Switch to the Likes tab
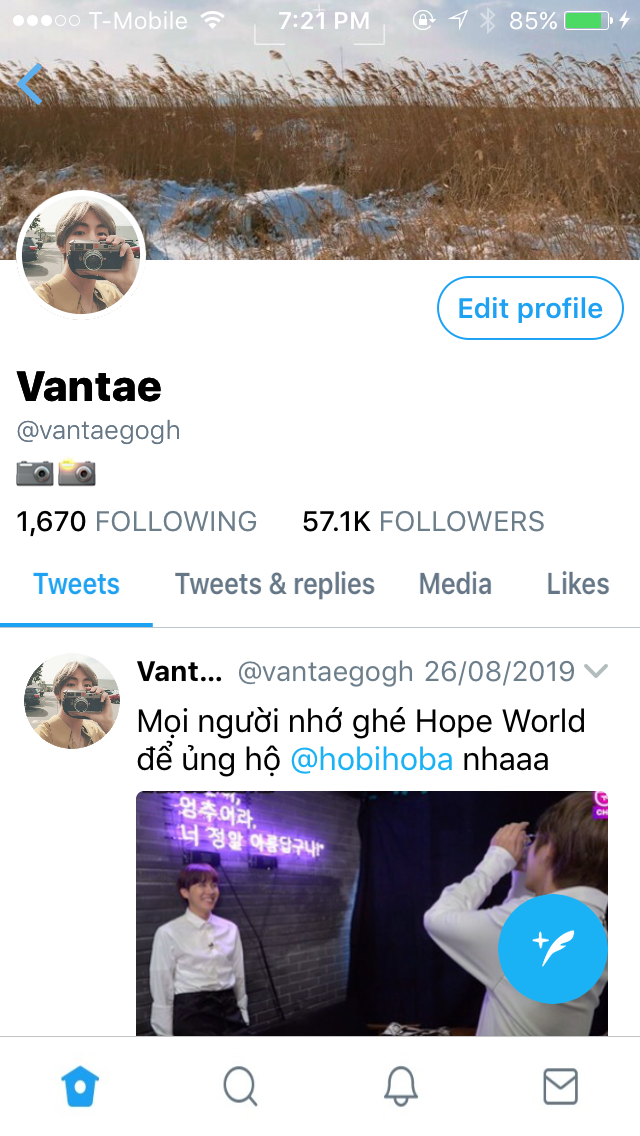Screen dimensions: 640x1136 [577, 584]
